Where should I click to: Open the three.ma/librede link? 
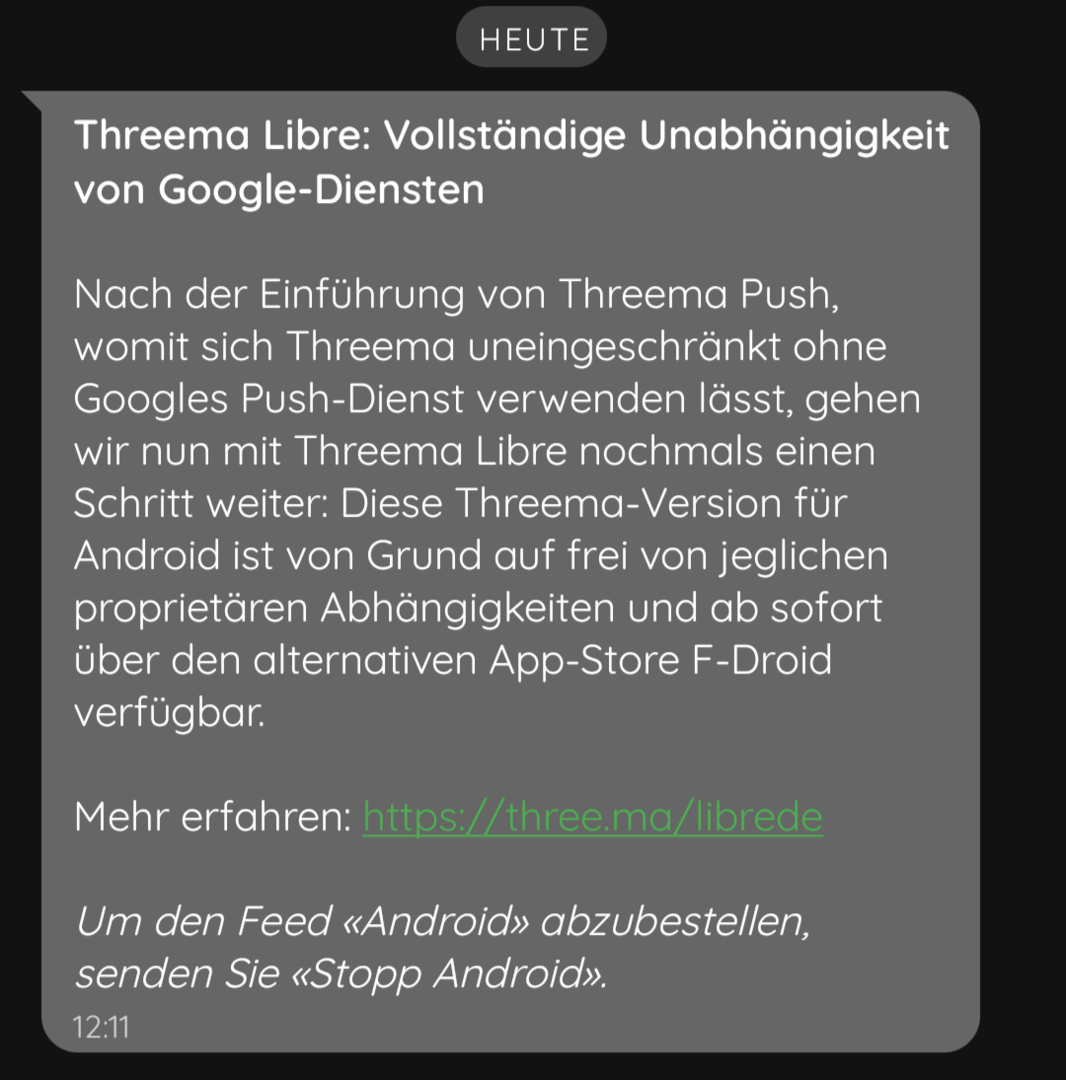point(592,817)
